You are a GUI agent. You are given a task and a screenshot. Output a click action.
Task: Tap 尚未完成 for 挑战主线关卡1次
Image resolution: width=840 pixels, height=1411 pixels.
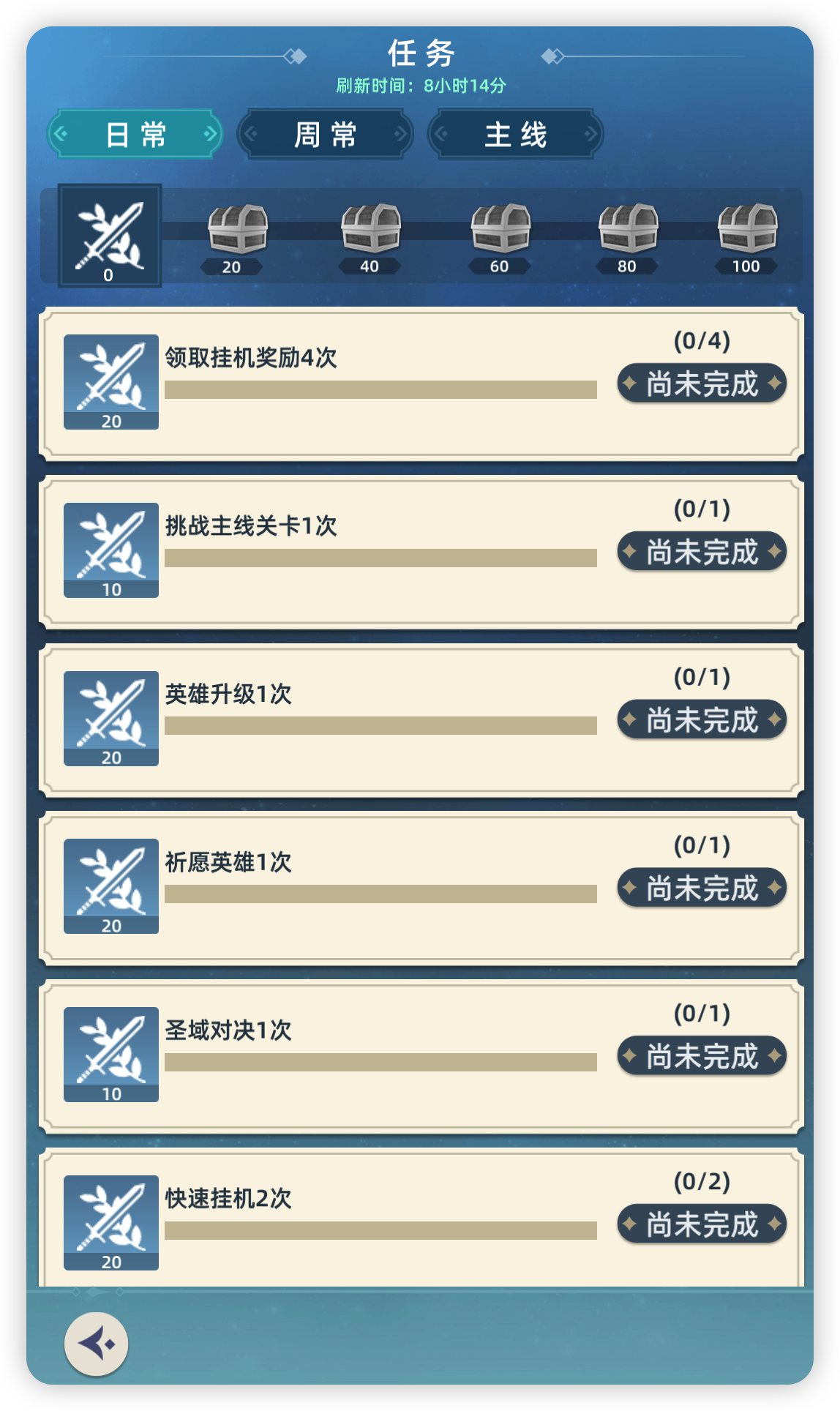coord(702,552)
